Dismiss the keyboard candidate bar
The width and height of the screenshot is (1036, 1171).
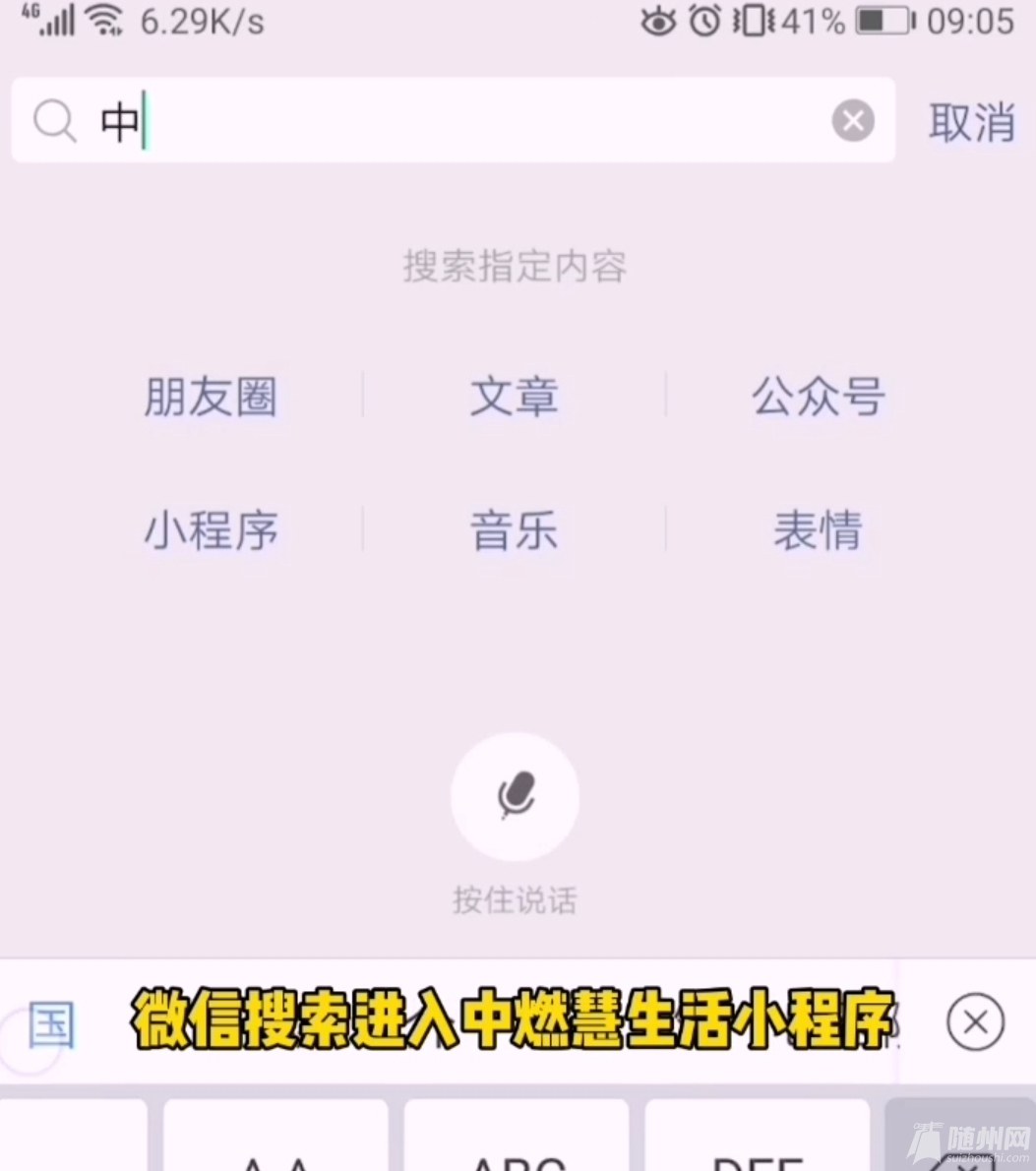coord(975,1022)
